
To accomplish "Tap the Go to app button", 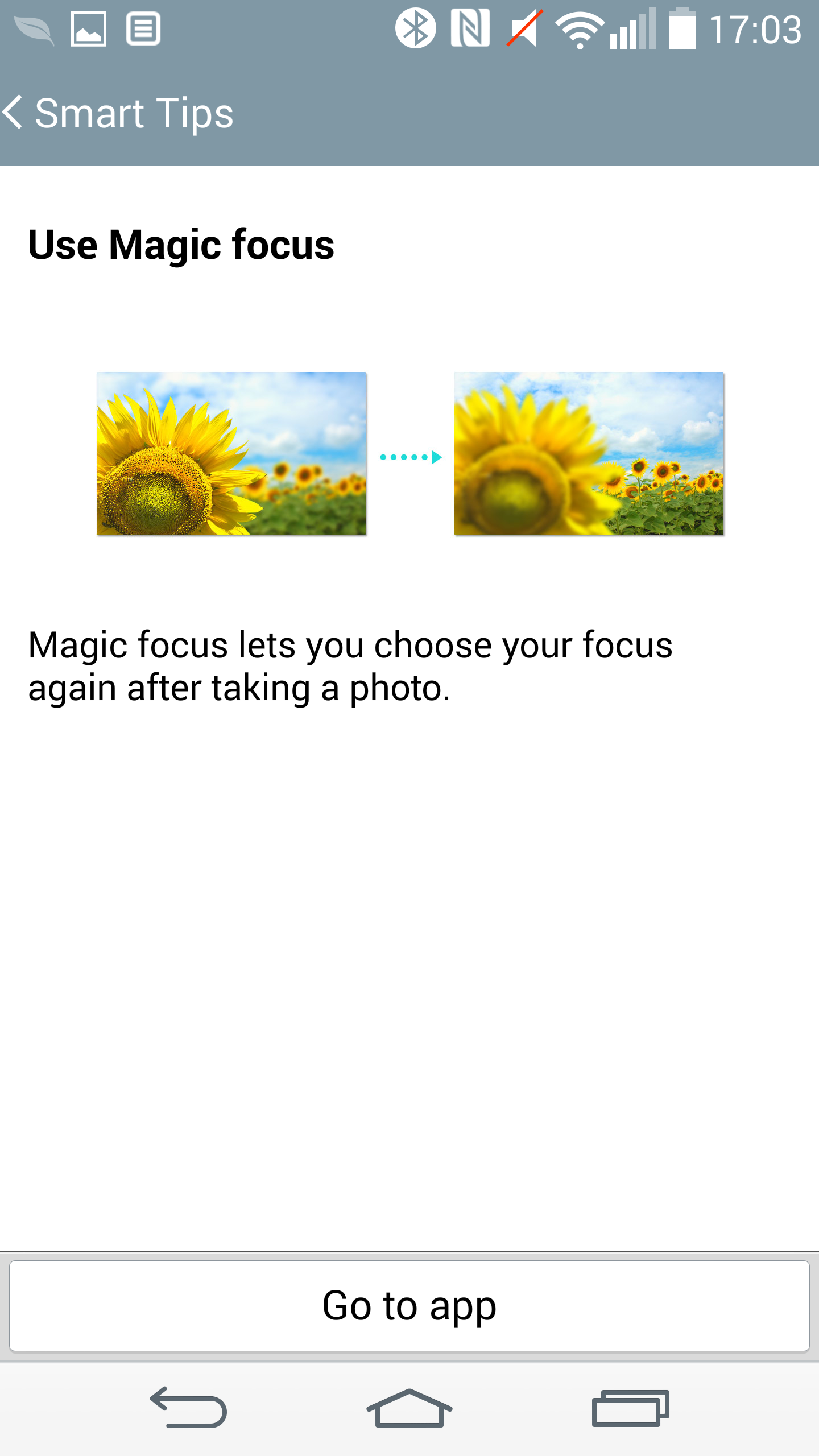I will pyautogui.click(x=409, y=1306).
